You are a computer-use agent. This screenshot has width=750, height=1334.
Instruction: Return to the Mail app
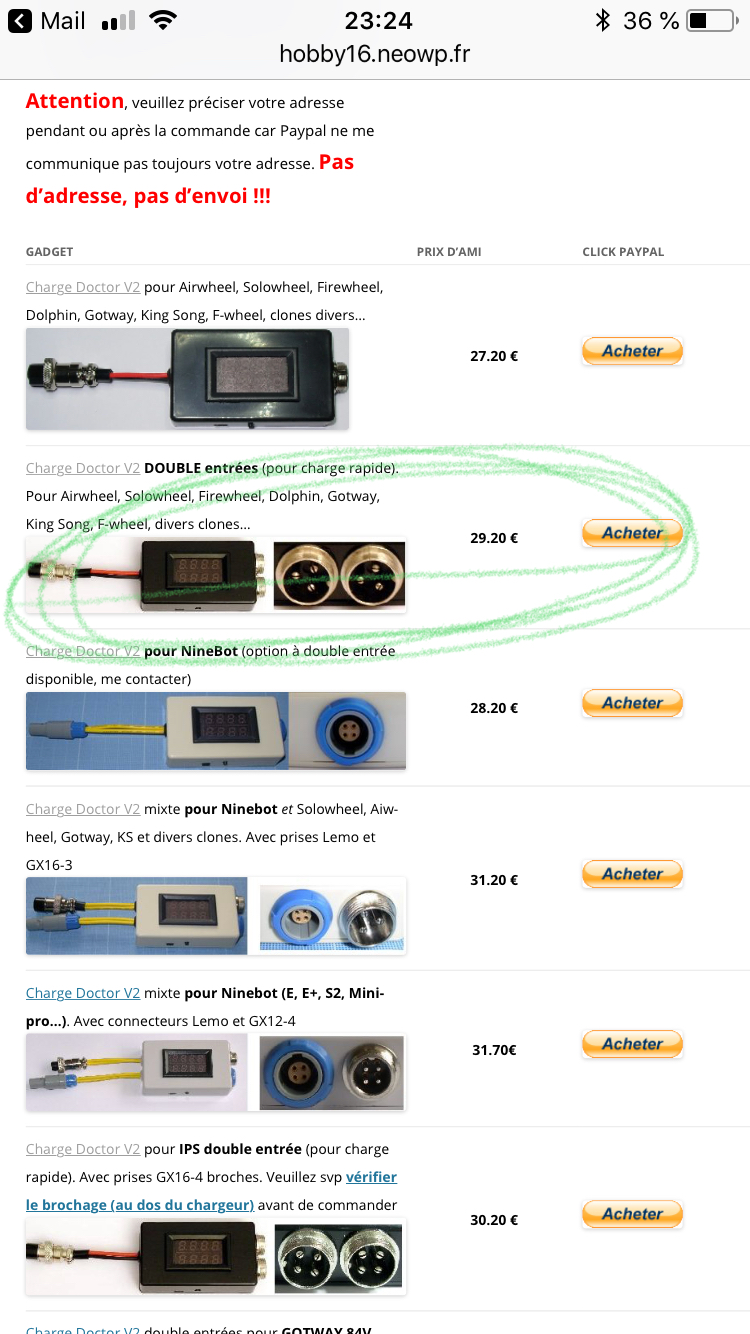coord(46,20)
